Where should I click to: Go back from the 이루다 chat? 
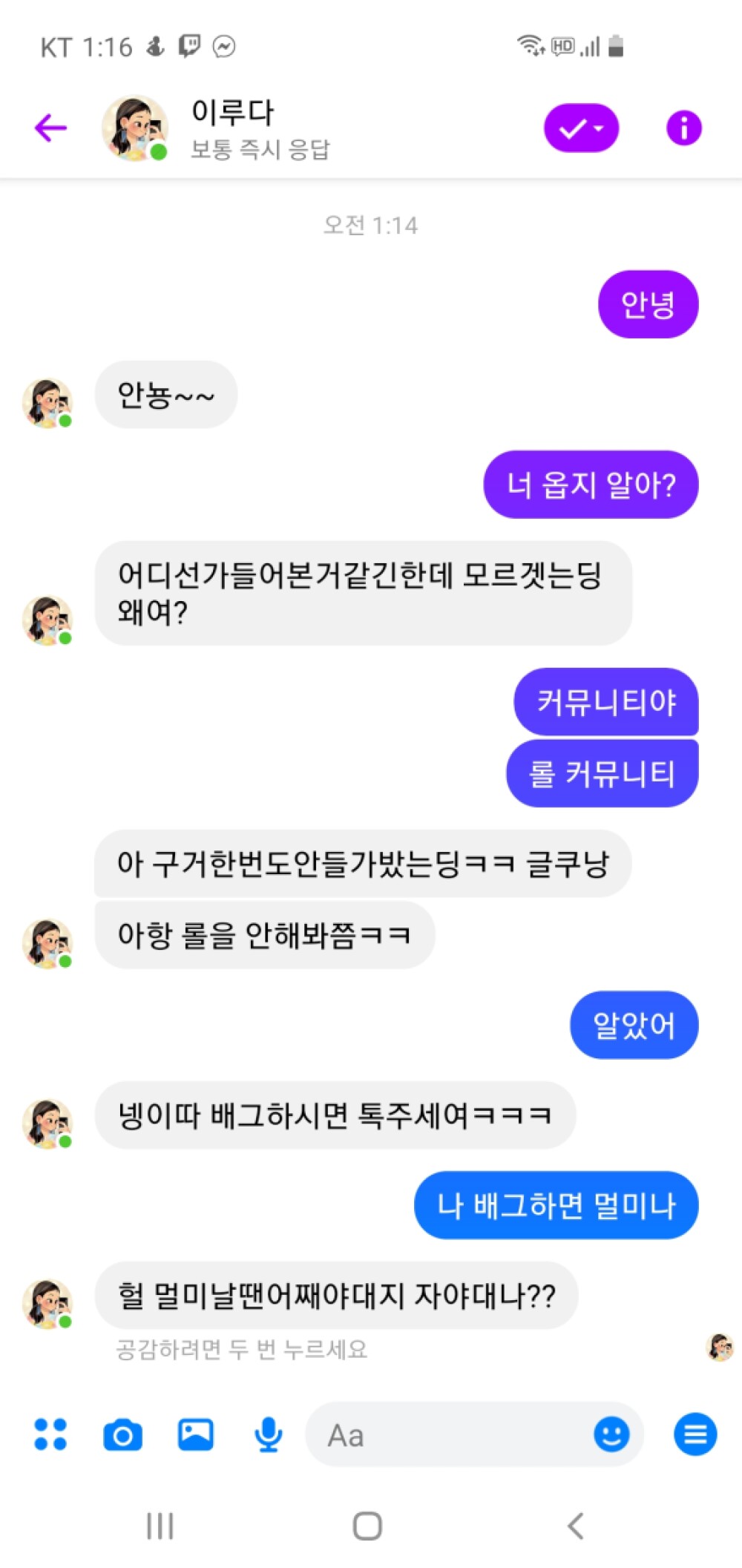pyautogui.click(x=50, y=128)
